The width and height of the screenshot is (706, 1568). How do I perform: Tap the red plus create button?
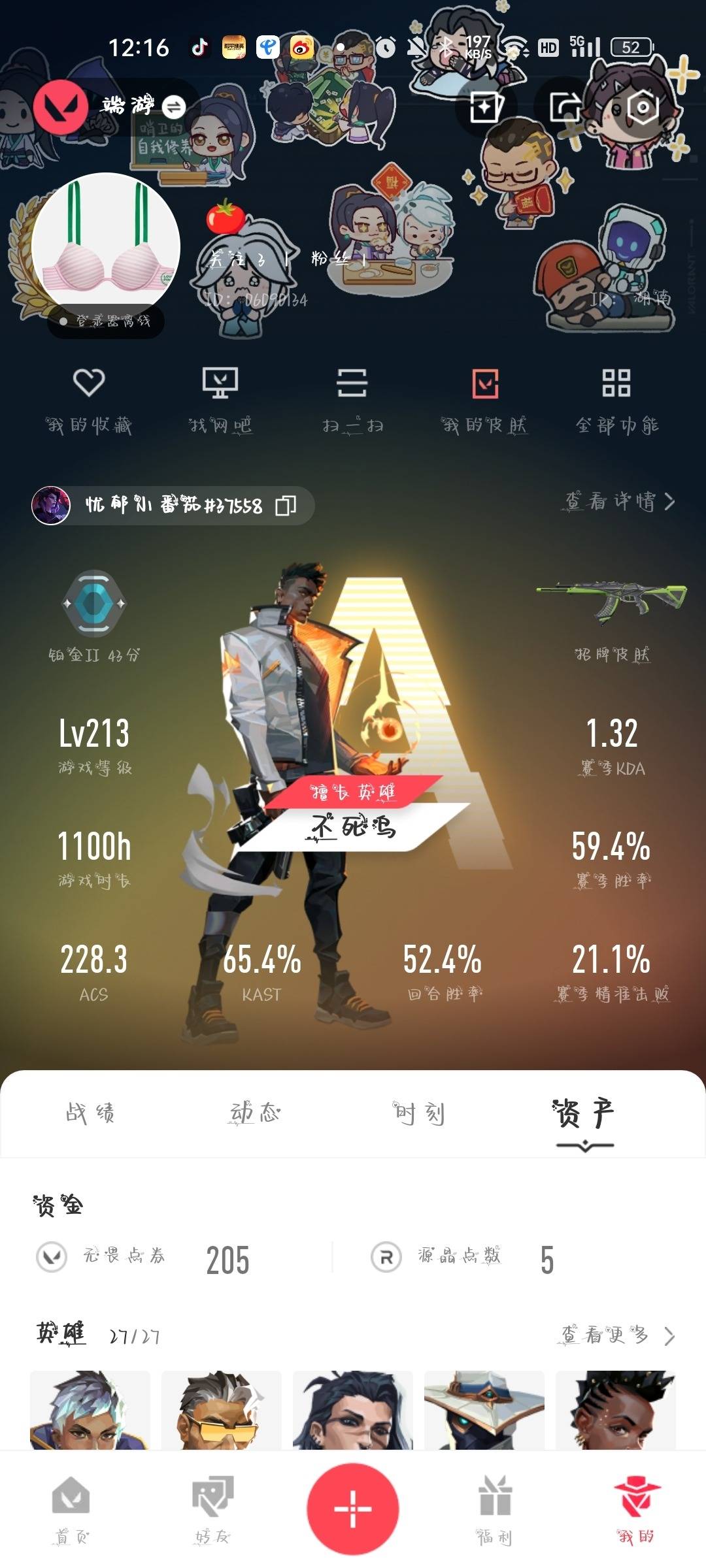(353, 1509)
